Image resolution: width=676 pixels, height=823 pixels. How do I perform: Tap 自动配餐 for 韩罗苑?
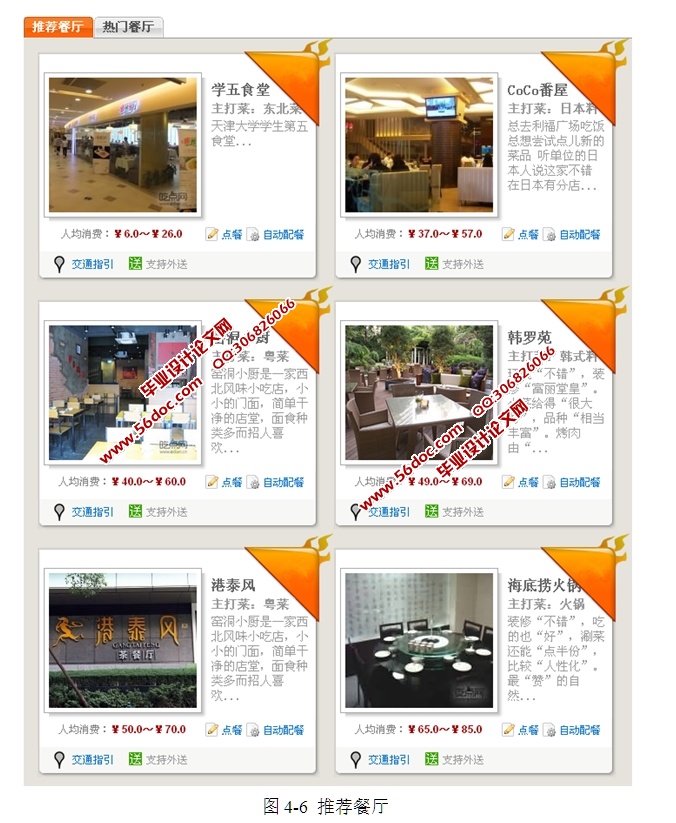(579, 482)
